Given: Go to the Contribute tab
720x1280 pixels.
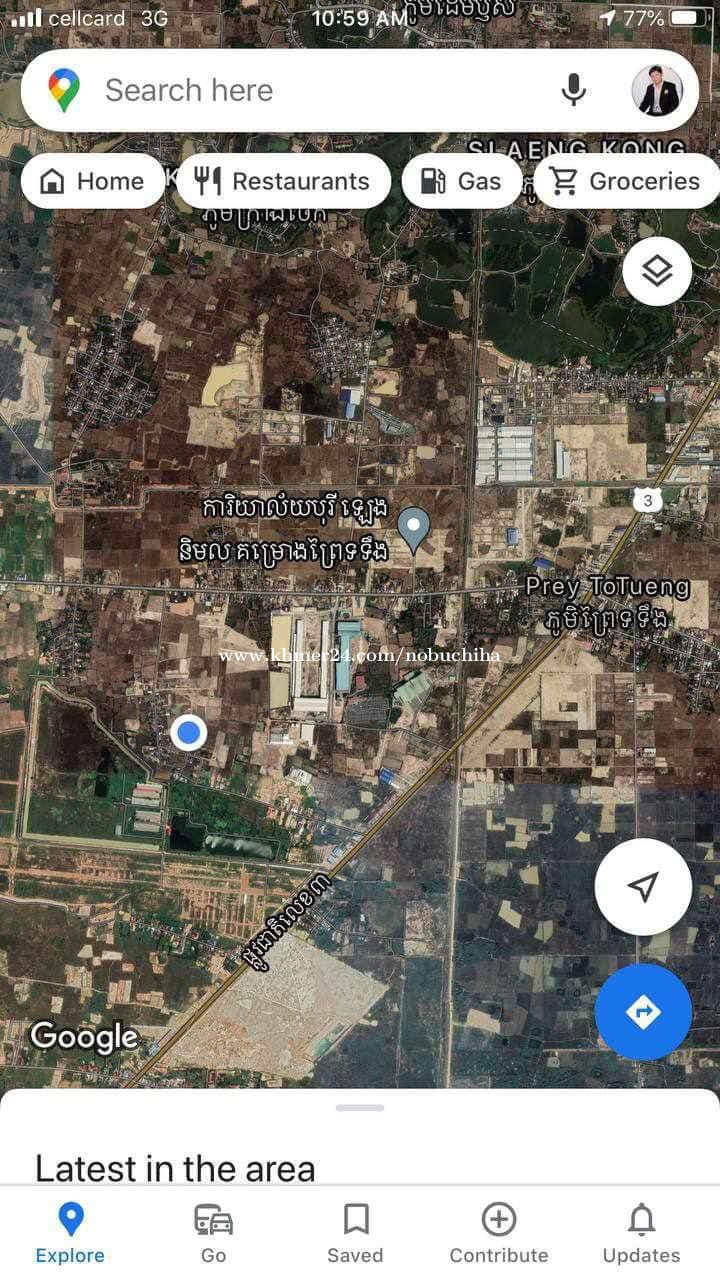Looking at the screenshot, I should pyautogui.click(x=499, y=1234).
